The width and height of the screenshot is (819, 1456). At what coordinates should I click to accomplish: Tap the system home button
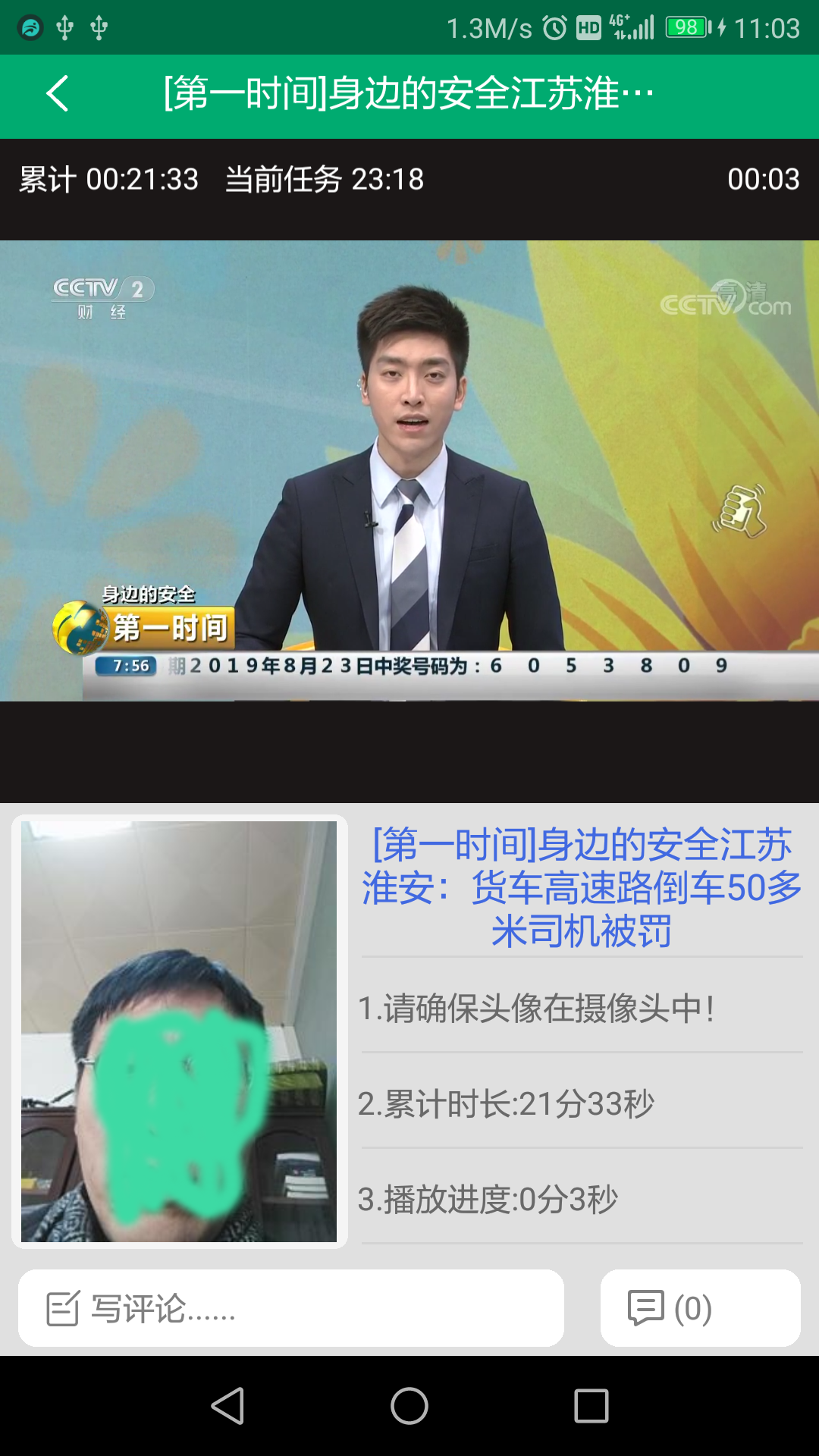(409, 1406)
